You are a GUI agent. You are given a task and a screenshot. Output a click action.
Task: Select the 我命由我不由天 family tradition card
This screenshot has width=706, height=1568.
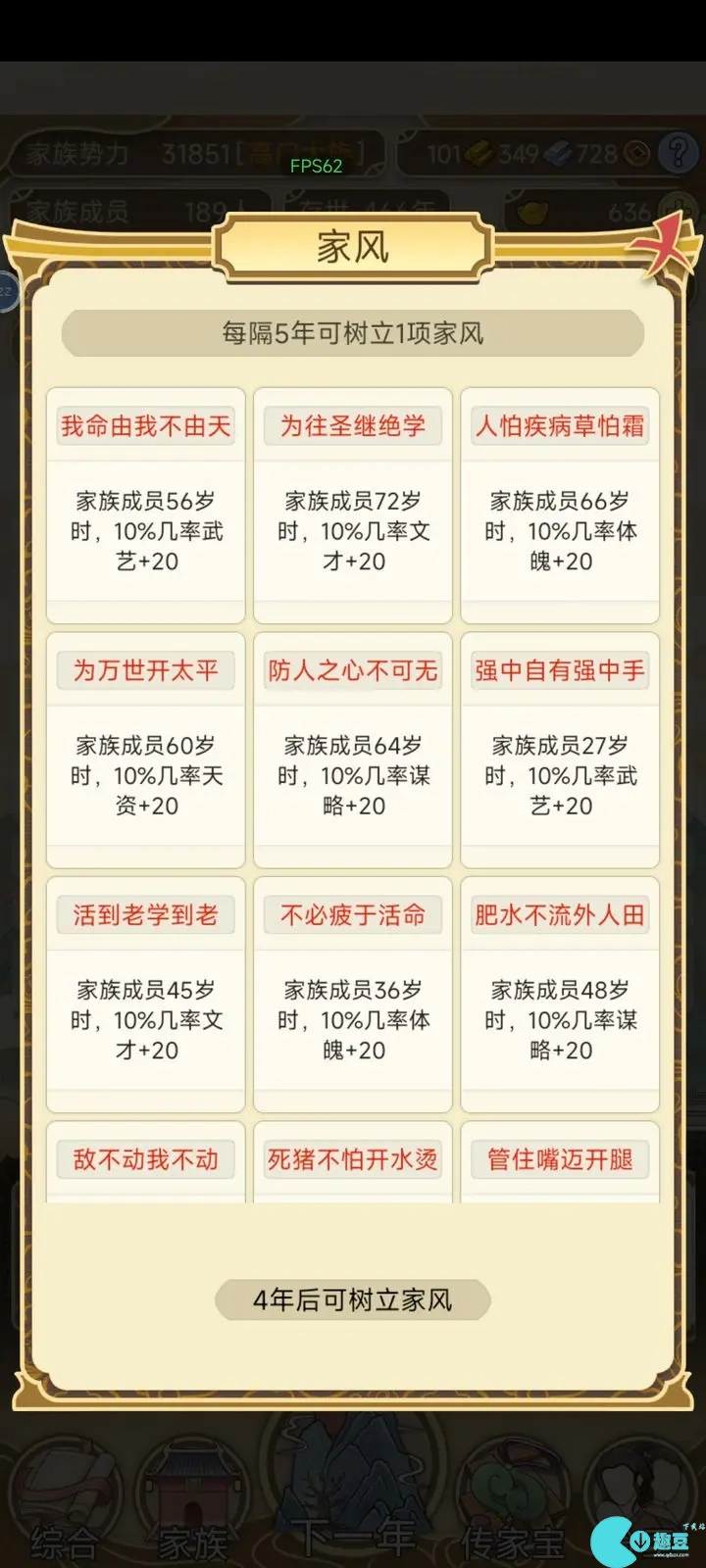145,505
